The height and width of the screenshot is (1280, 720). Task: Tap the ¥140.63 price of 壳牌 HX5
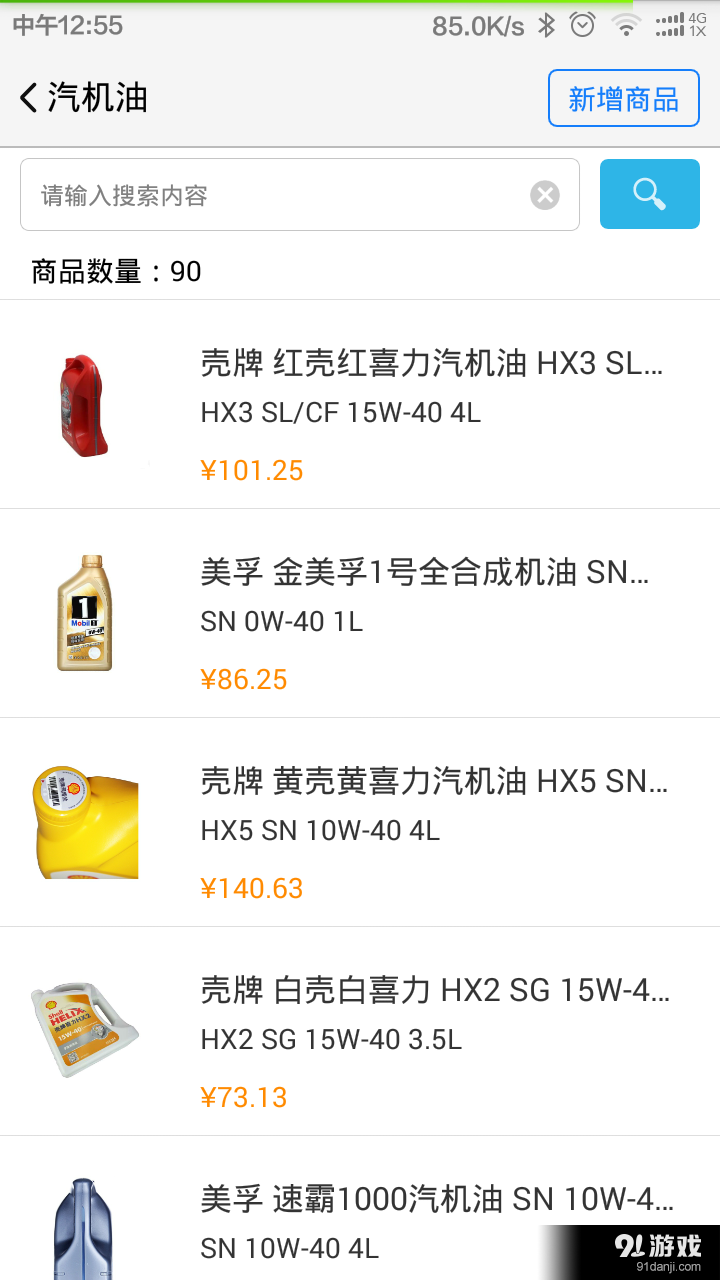click(x=250, y=888)
